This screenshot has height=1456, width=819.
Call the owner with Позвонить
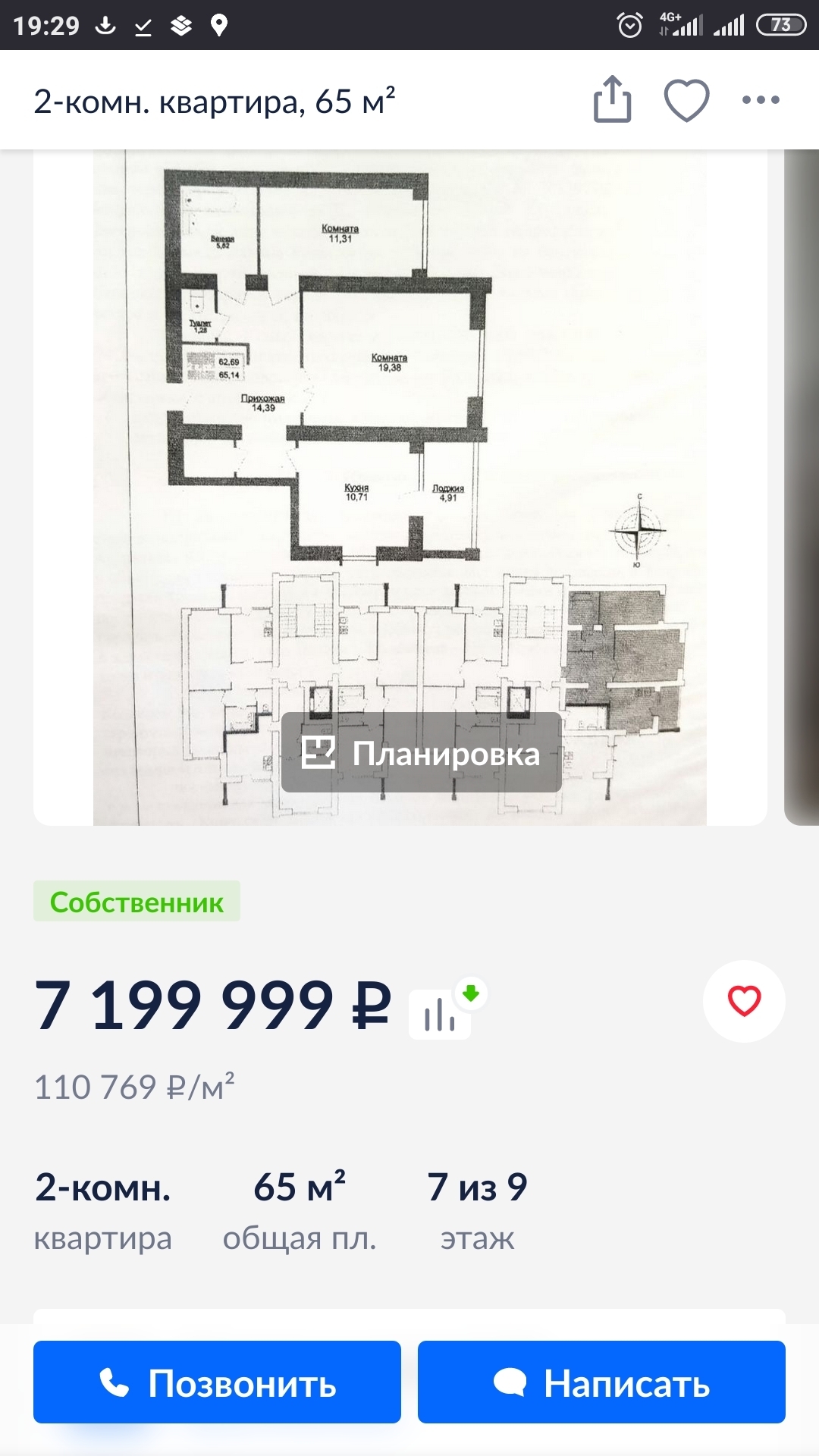217,1382
